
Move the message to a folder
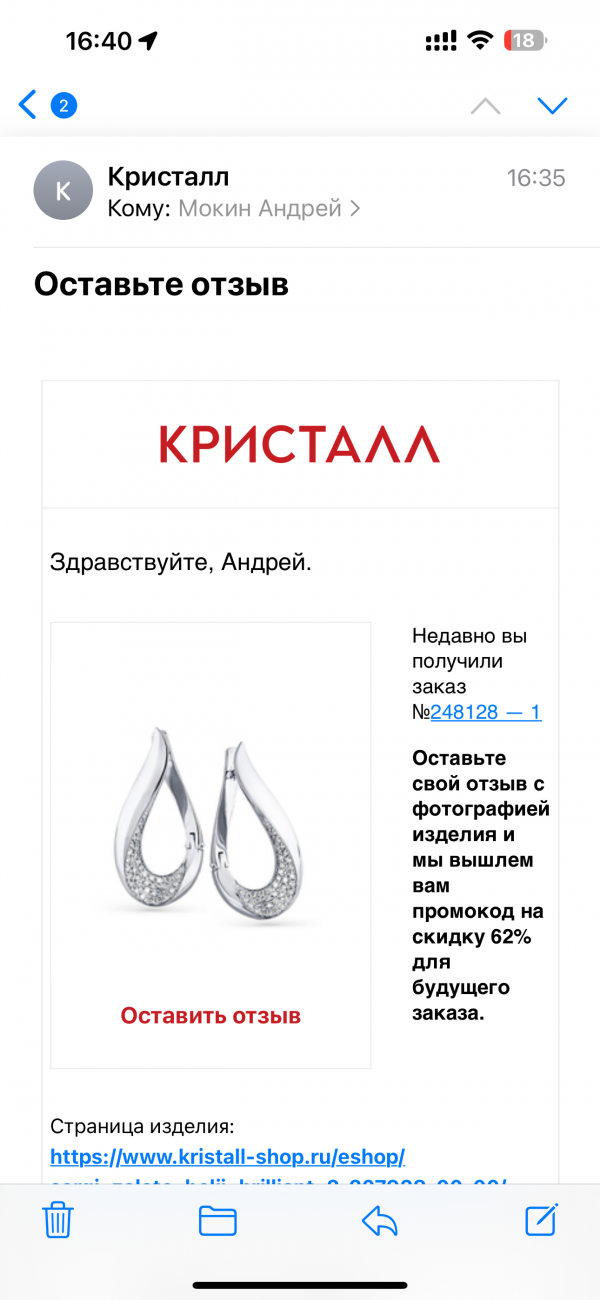coord(217,1221)
